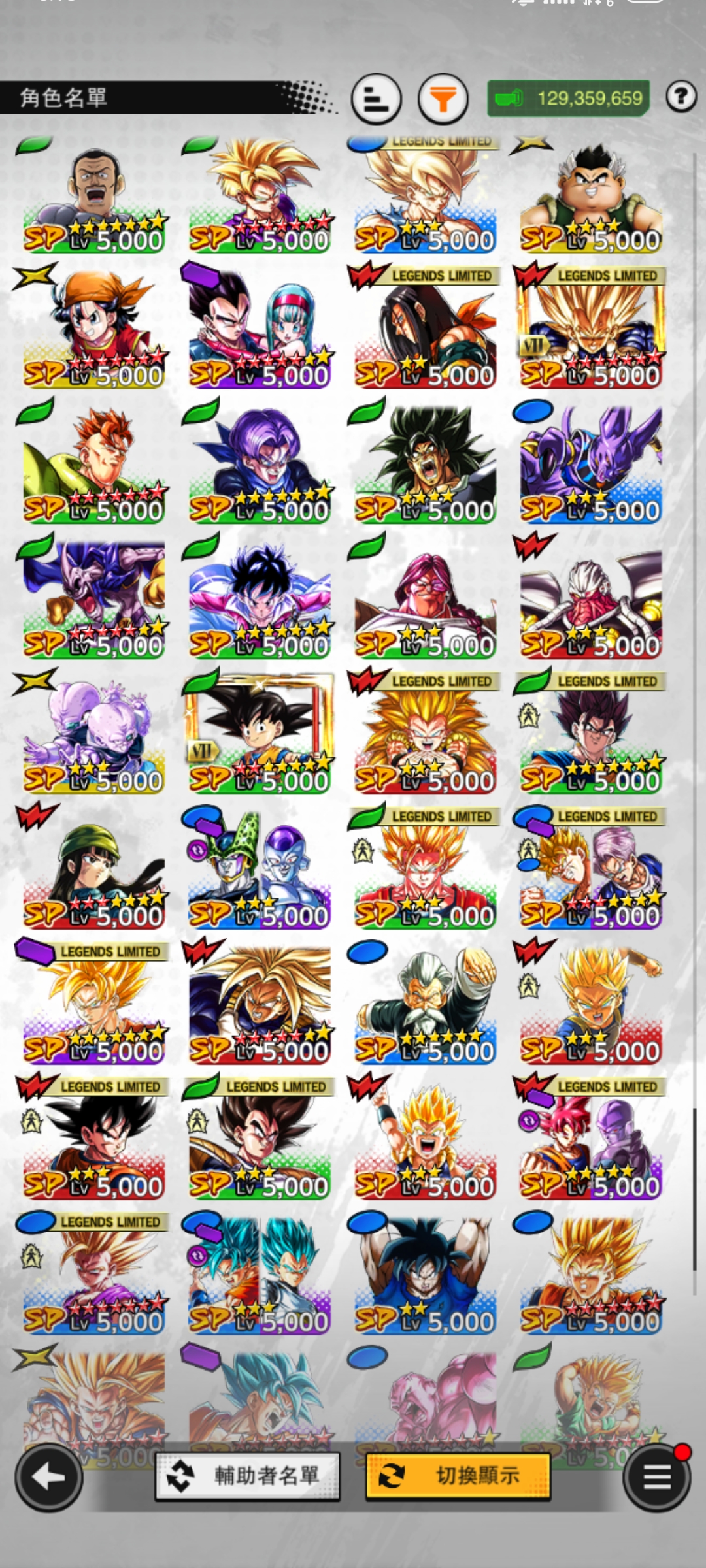Open the sort order icon
The width and height of the screenshot is (706, 1568).
(x=376, y=99)
